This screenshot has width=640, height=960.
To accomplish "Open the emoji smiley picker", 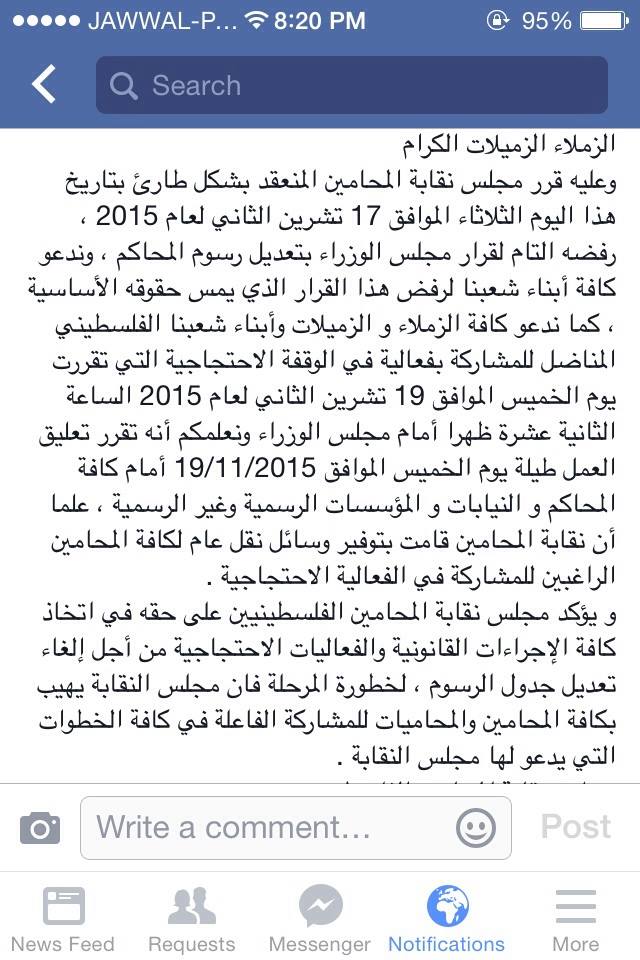I will tap(476, 828).
